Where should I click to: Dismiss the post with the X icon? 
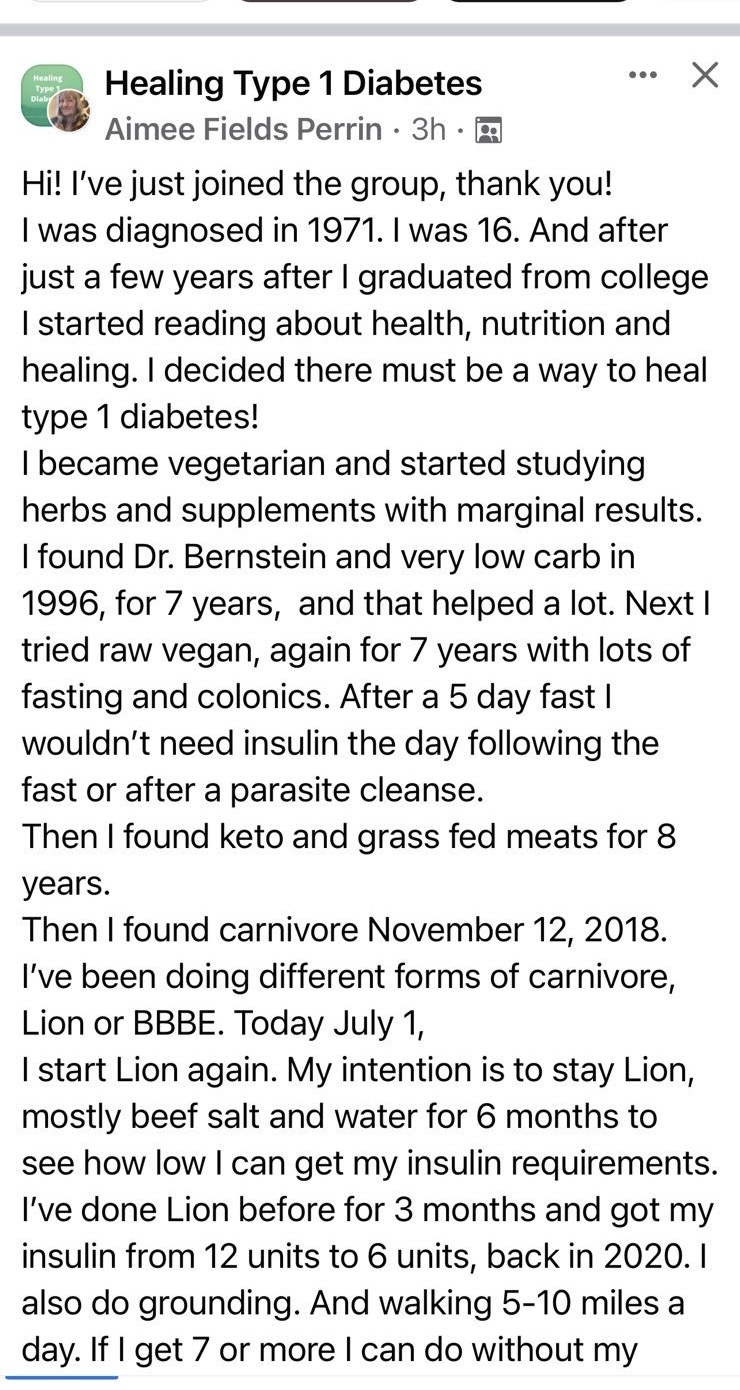pyautogui.click(x=705, y=75)
